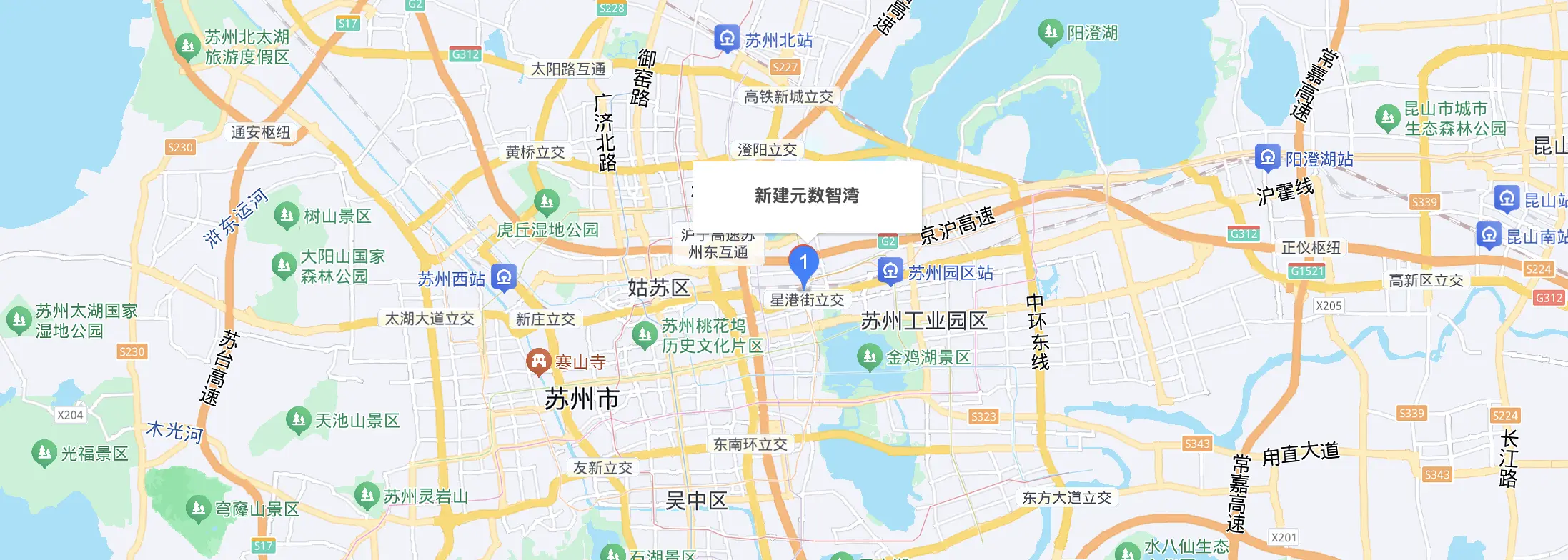The height and width of the screenshot is (560, 1568).
Task: Select the 苏州北站 railway station marker
Action: (727, 38)
